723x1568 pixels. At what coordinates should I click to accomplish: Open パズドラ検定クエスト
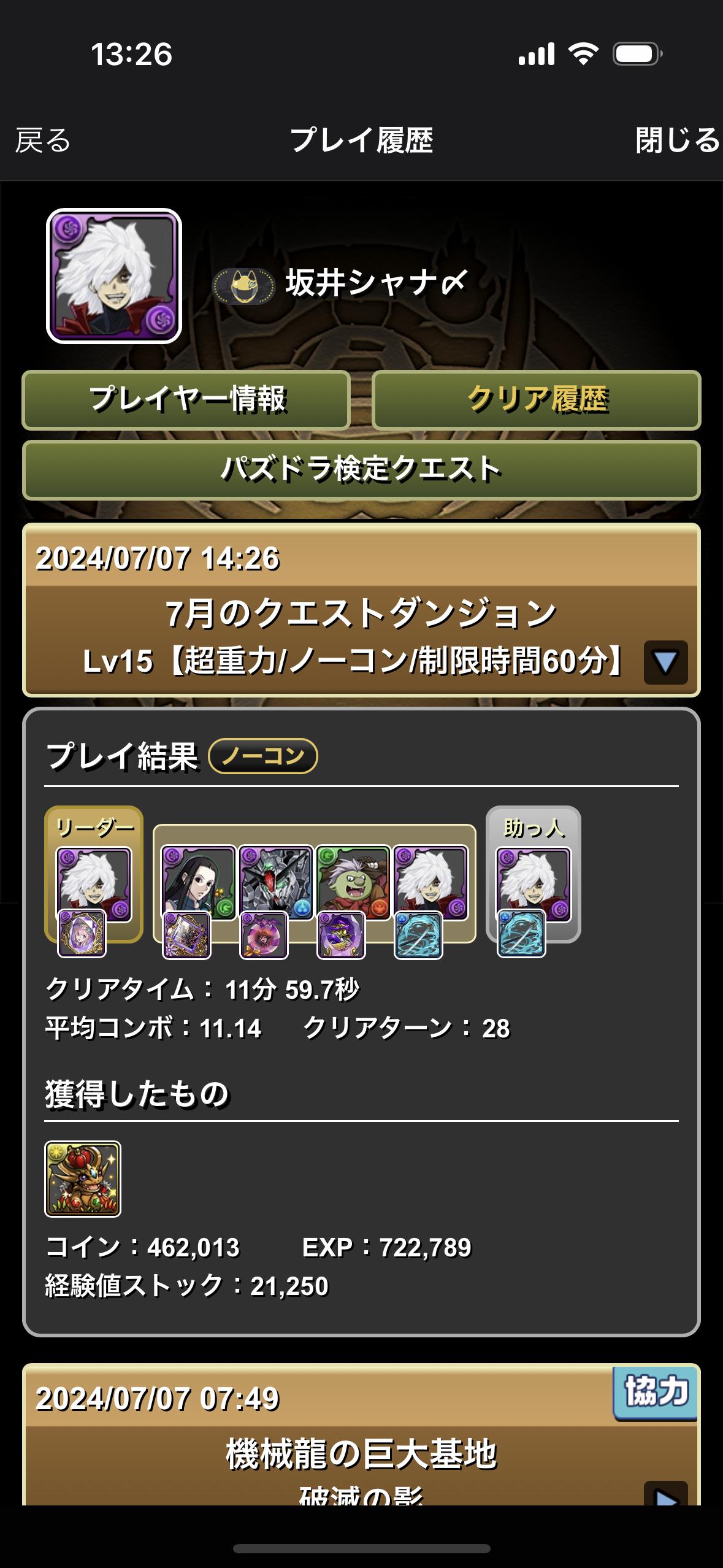(361, 469)
